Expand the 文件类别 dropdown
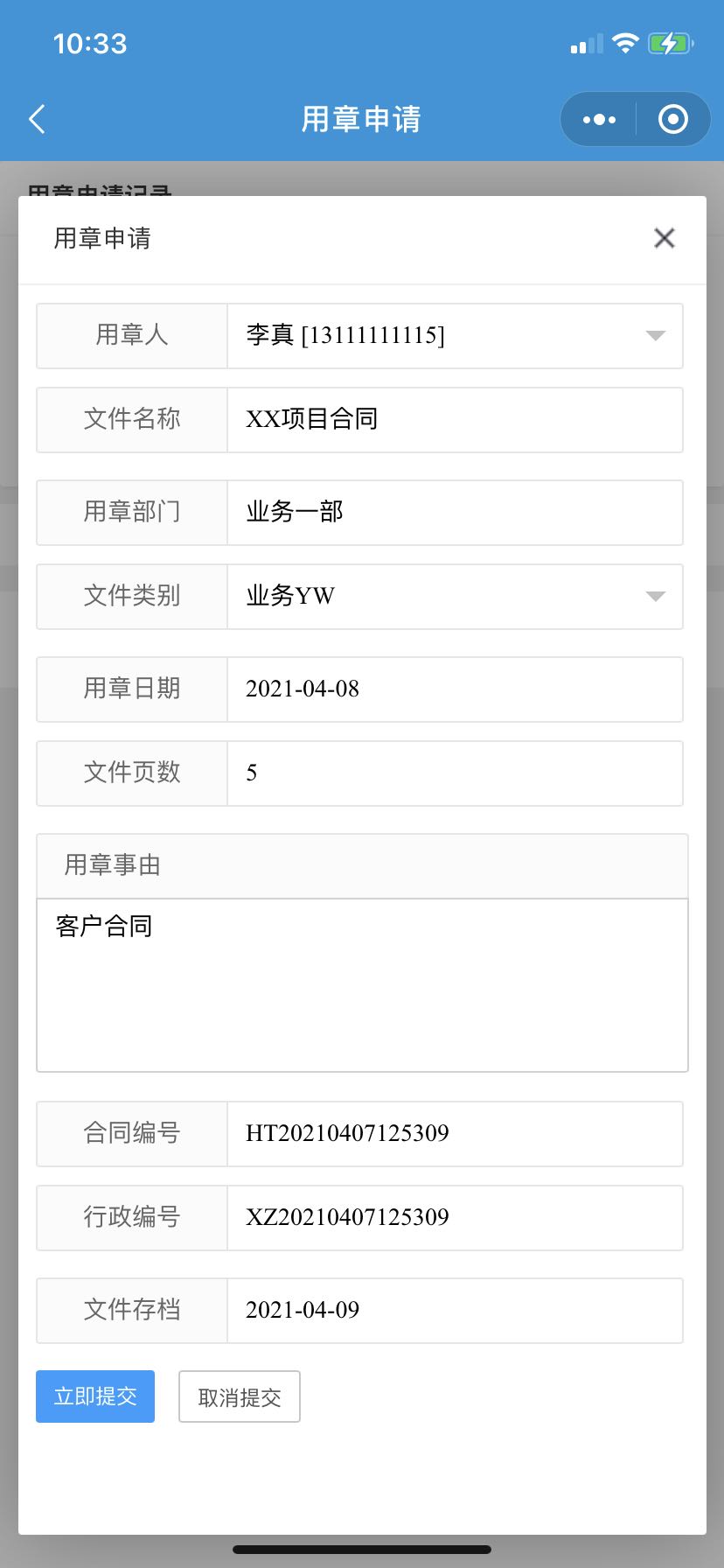 pos(454,596)
